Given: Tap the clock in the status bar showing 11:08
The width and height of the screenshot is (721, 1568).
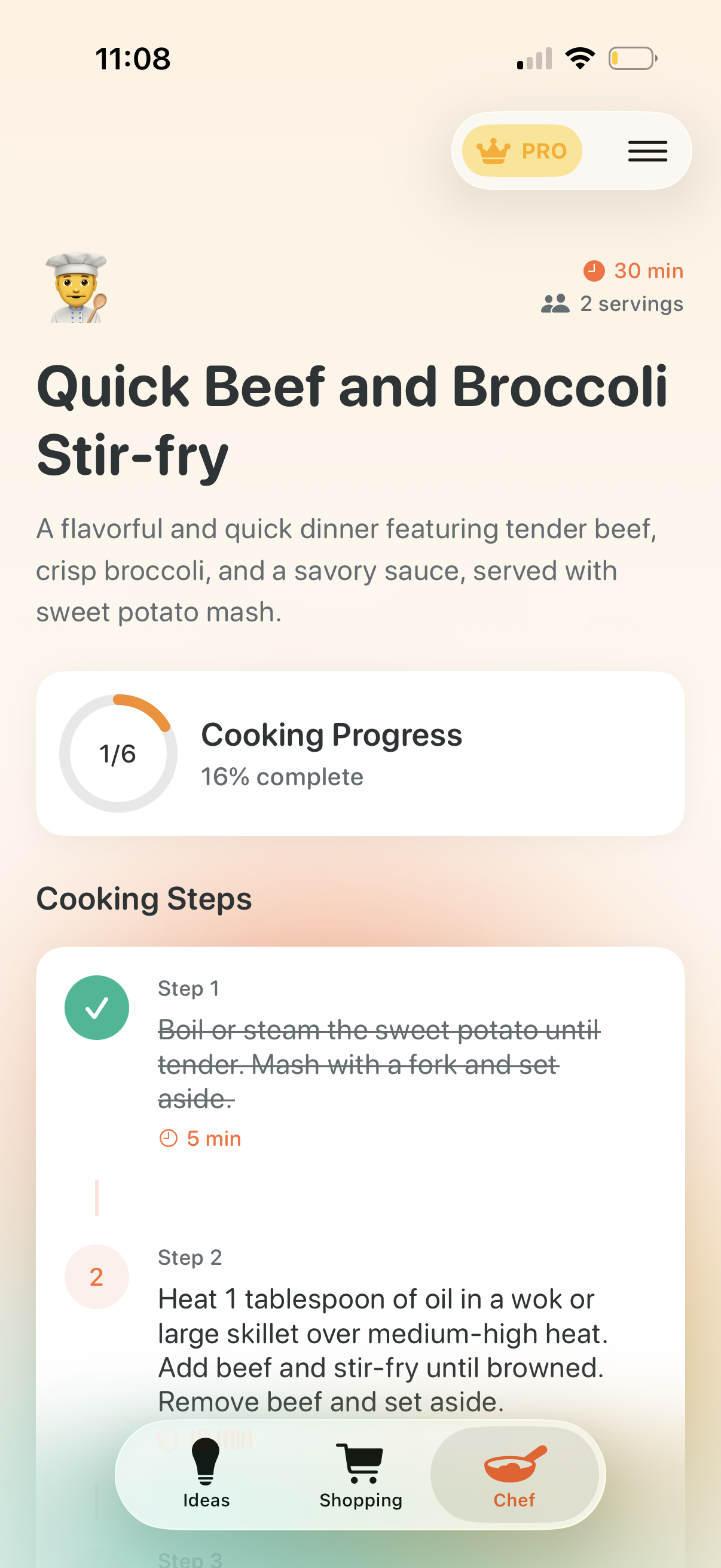Looking at the screenshot, I should click(x=133, y=58).
